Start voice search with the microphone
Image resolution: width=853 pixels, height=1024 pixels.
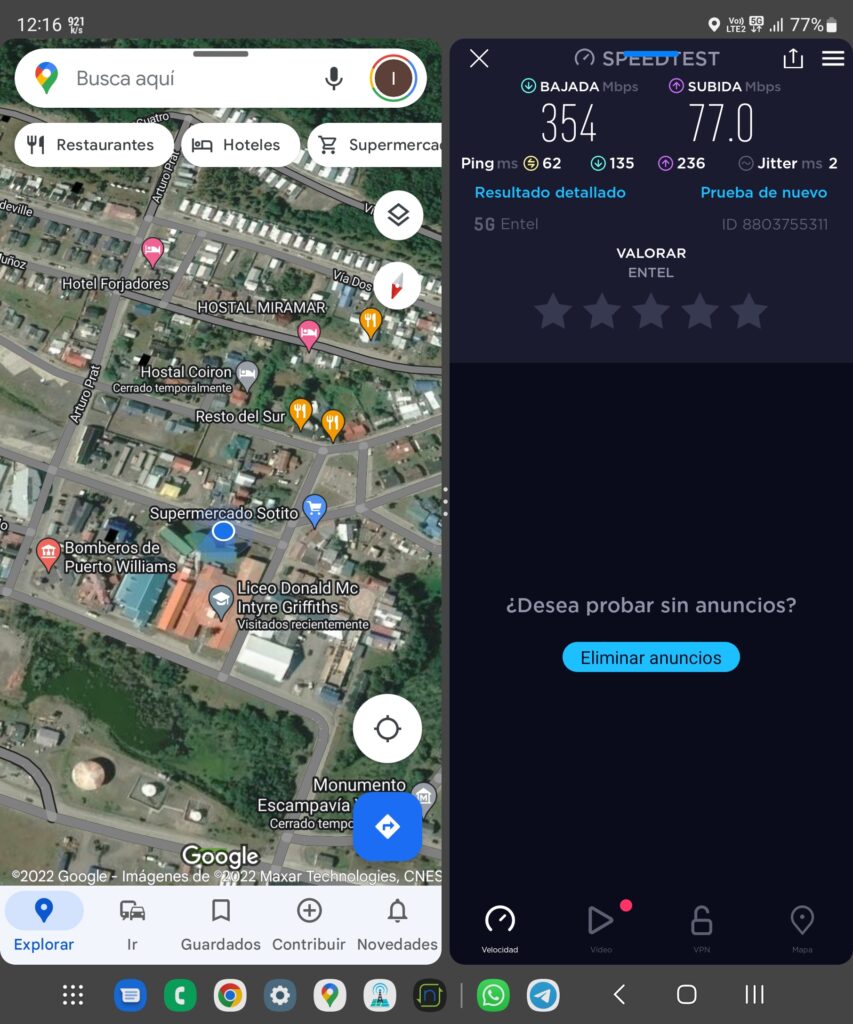tap(334, 78)
